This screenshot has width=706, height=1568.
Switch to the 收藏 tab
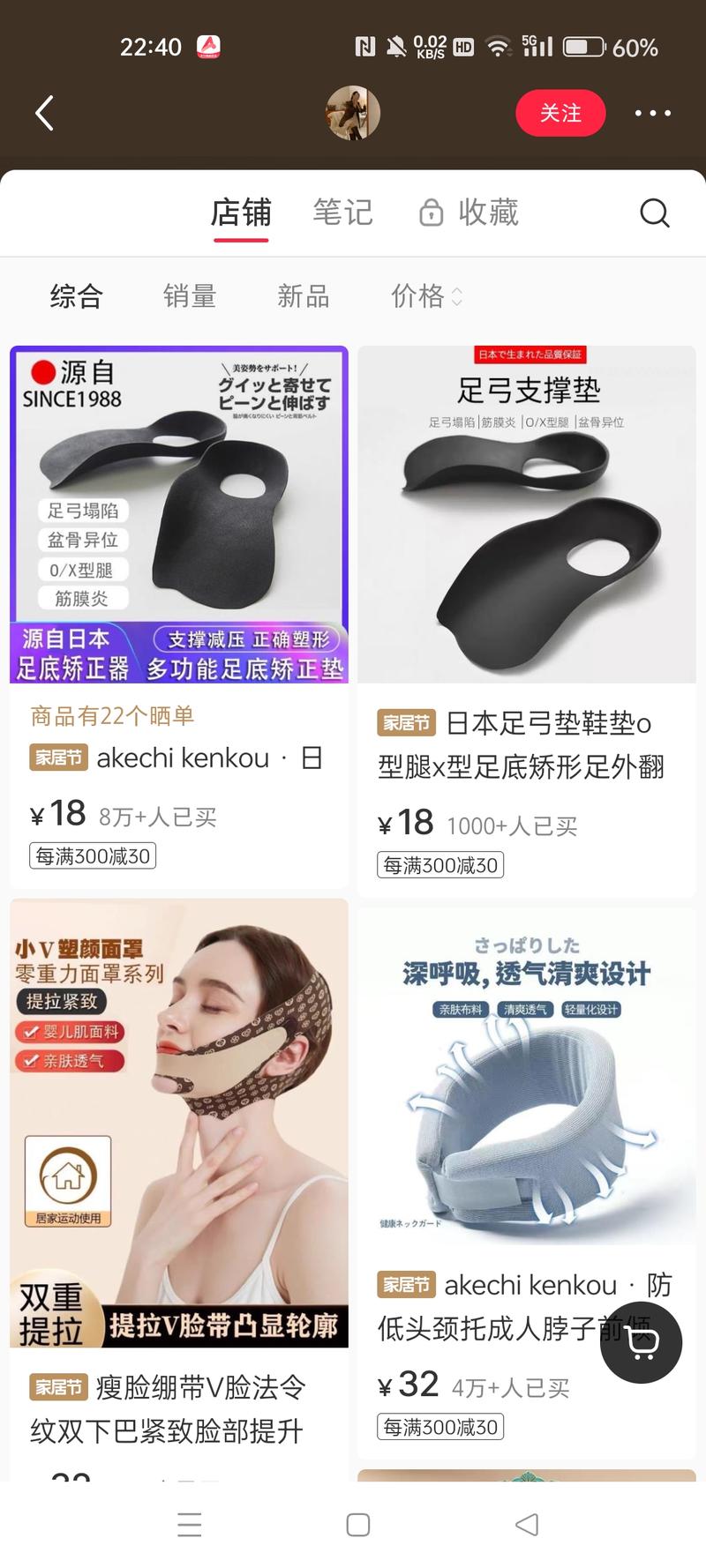click(469, 213)
